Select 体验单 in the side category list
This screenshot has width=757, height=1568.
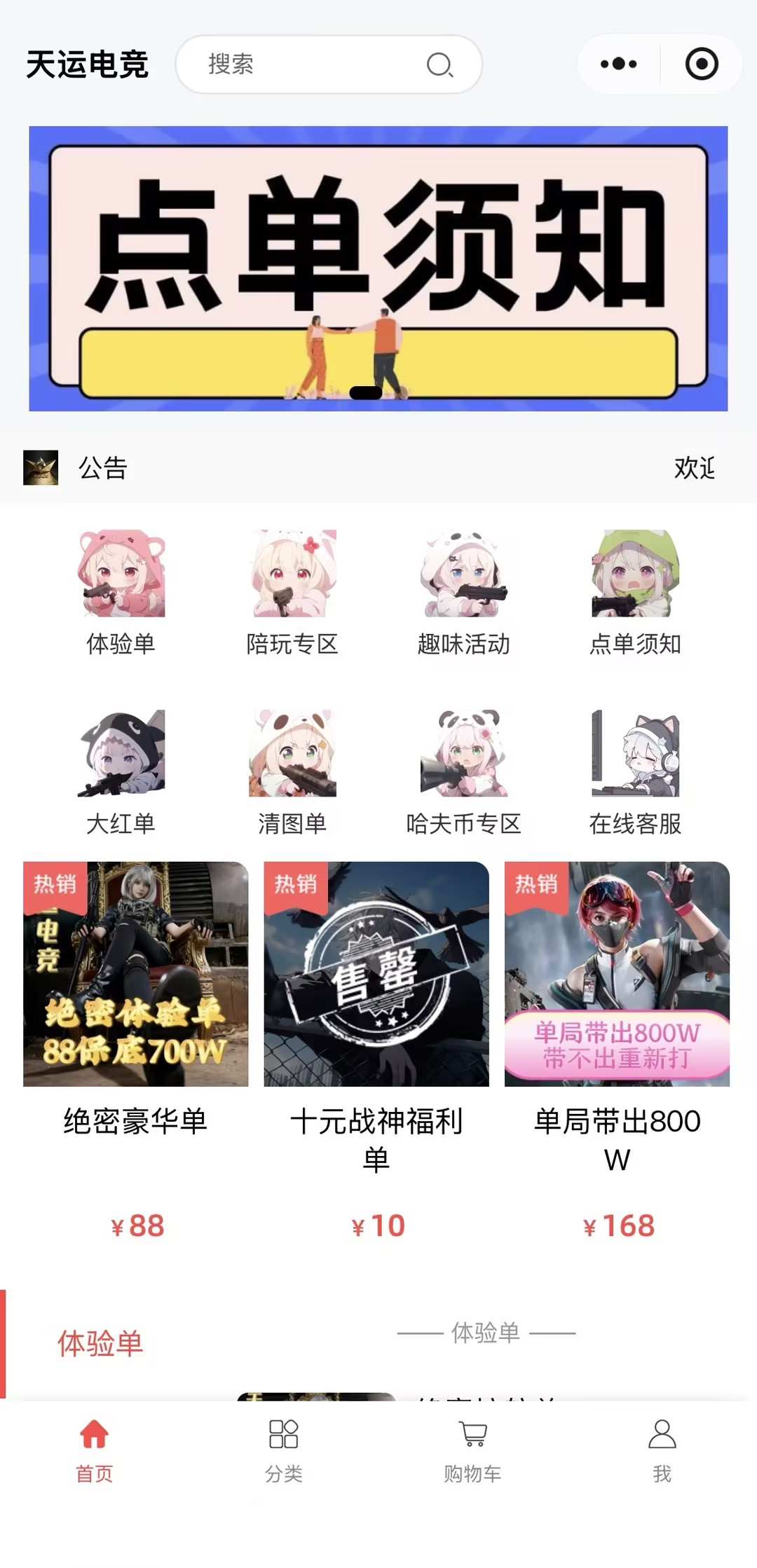100,1344
